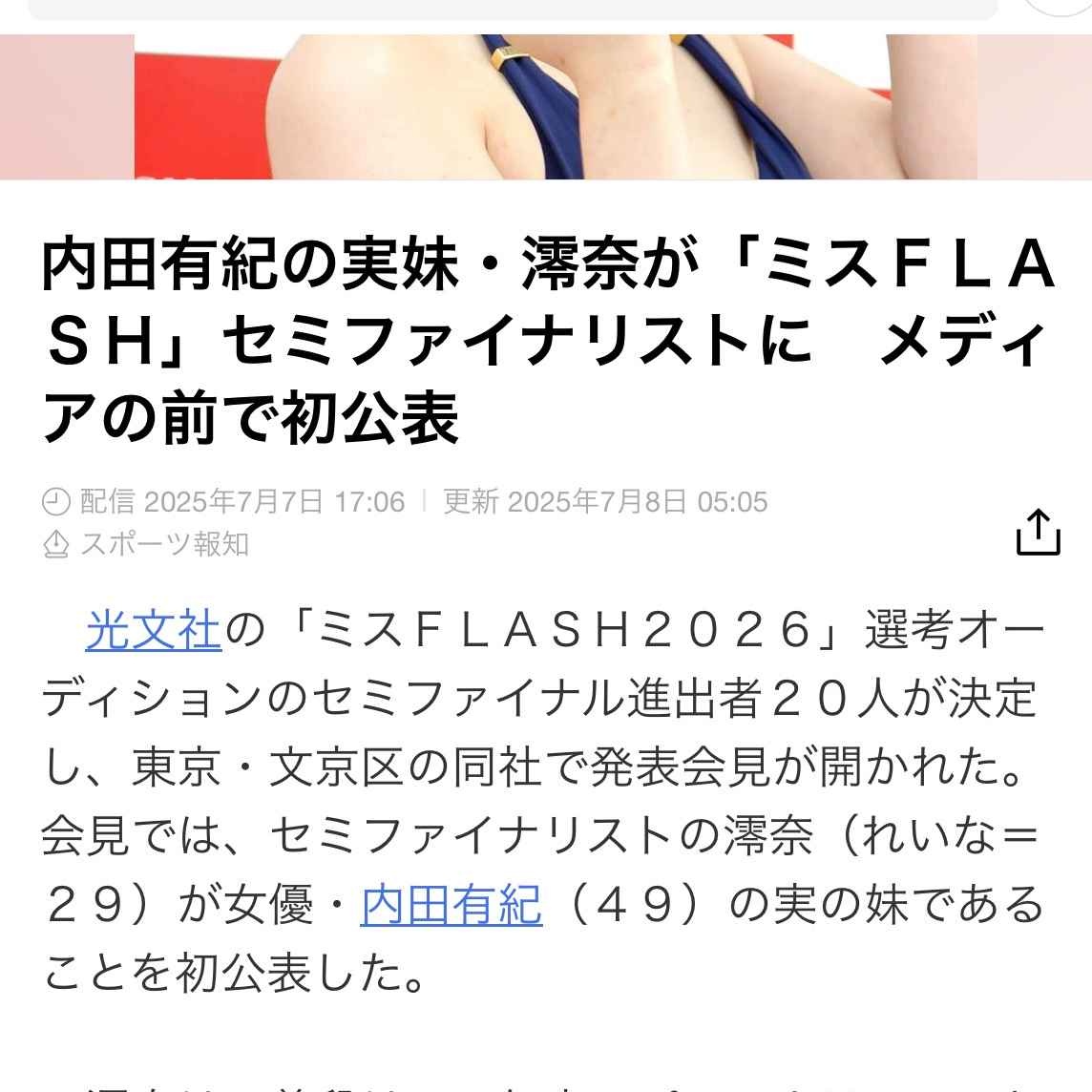Share this article
The height and width of the screenshot is (1092, 1092).
point(1039,531)
